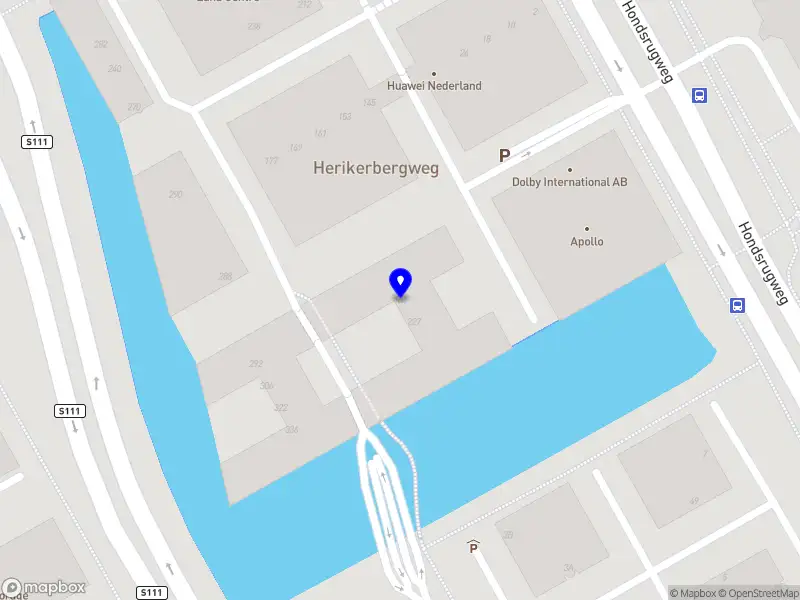Tap the blue location pin marker
The width and height of the screenshot is (800, 600).
(x=401, y=282)
